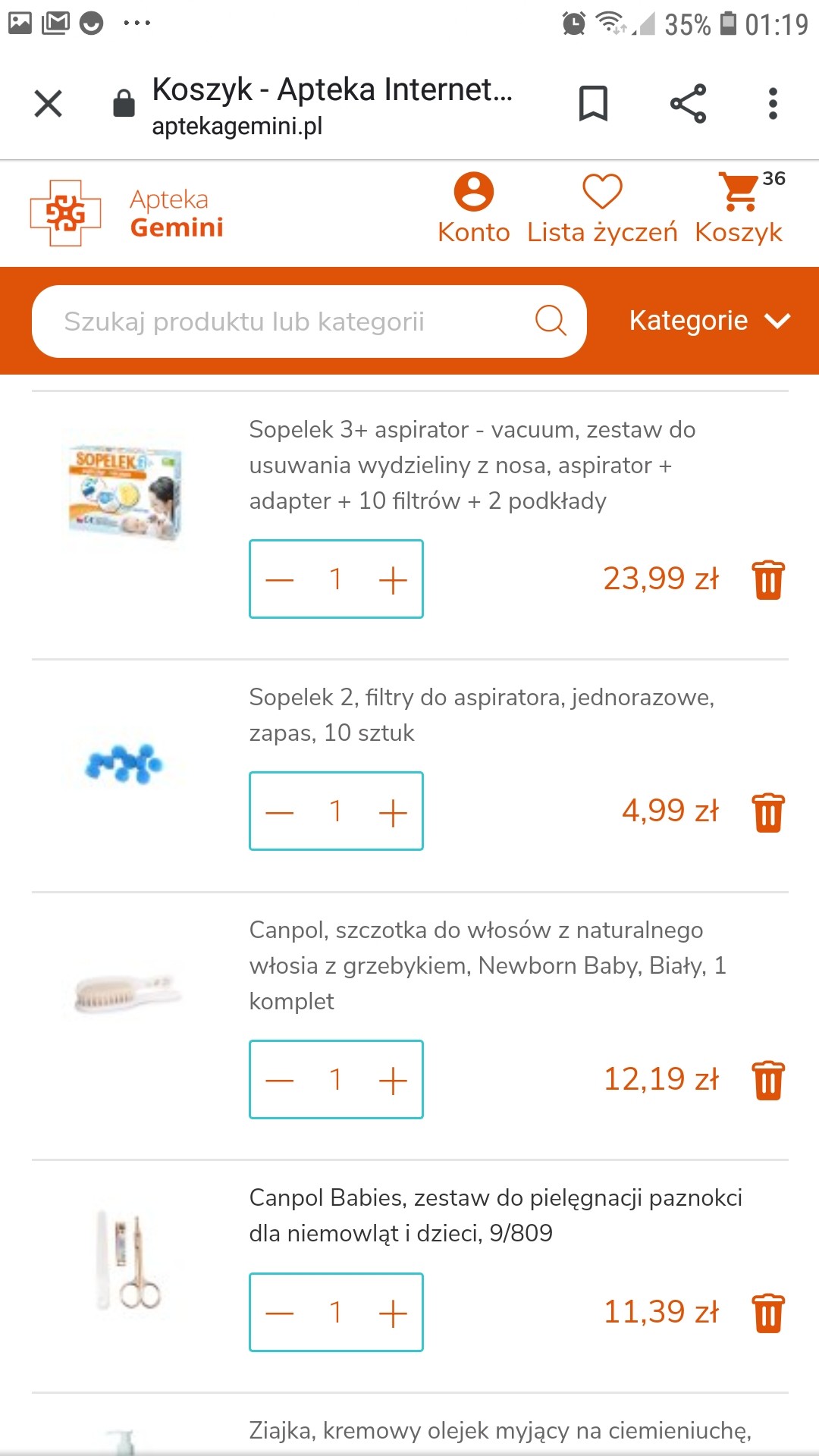Delete Sopelek 2 filtry from cart
This screenshot has width=819, height=1456.
click(x=768, y=812)
